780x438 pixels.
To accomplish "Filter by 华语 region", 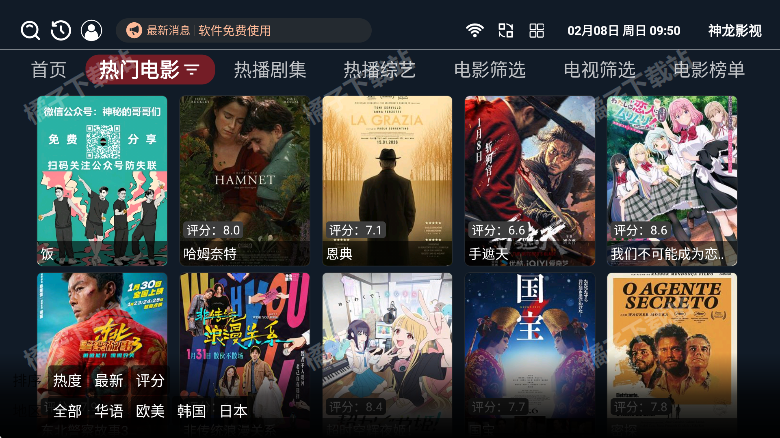I will point(109,411).
